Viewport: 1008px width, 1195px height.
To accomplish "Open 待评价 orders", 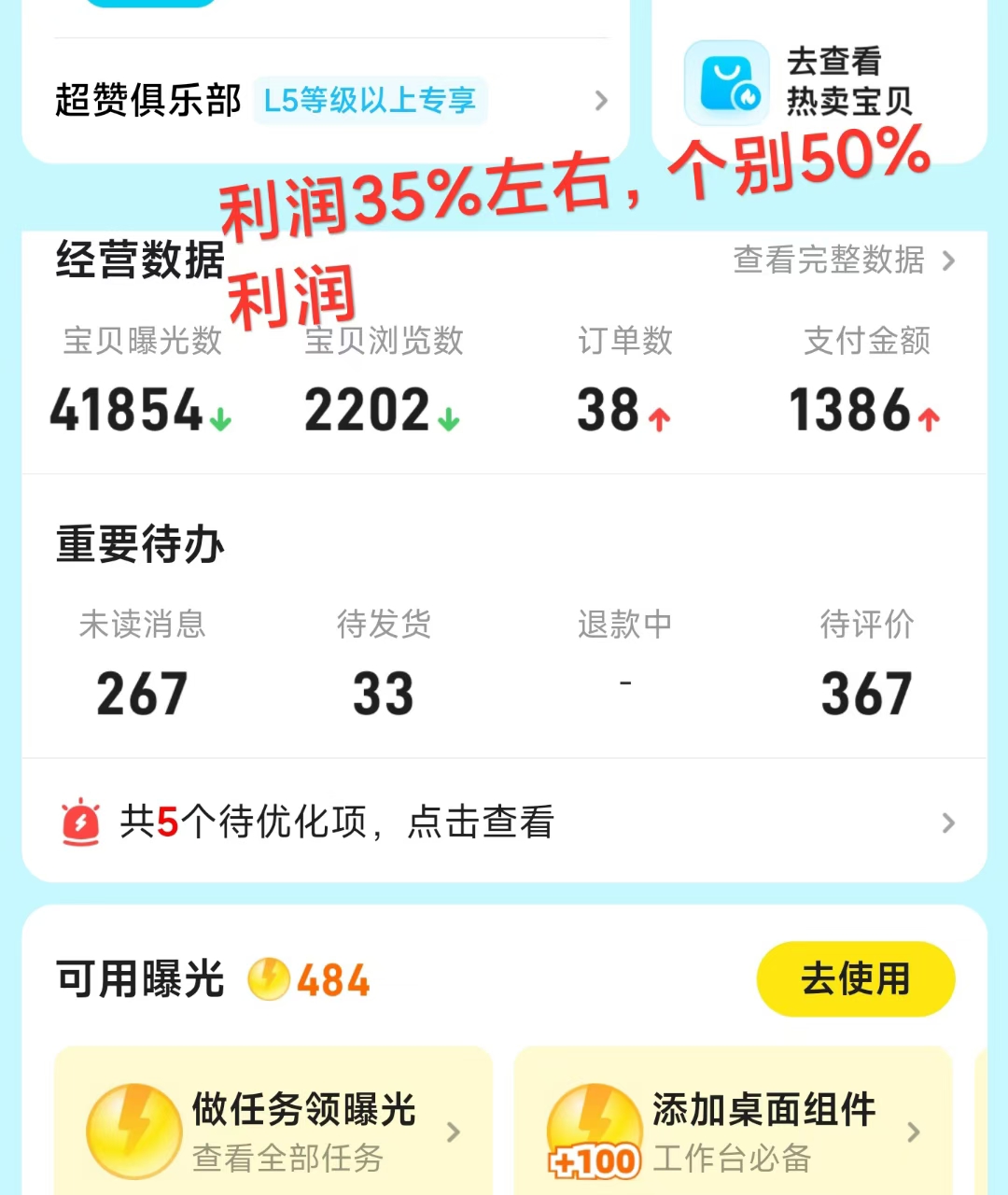I will pyautogui.click(x=866, y=665).
